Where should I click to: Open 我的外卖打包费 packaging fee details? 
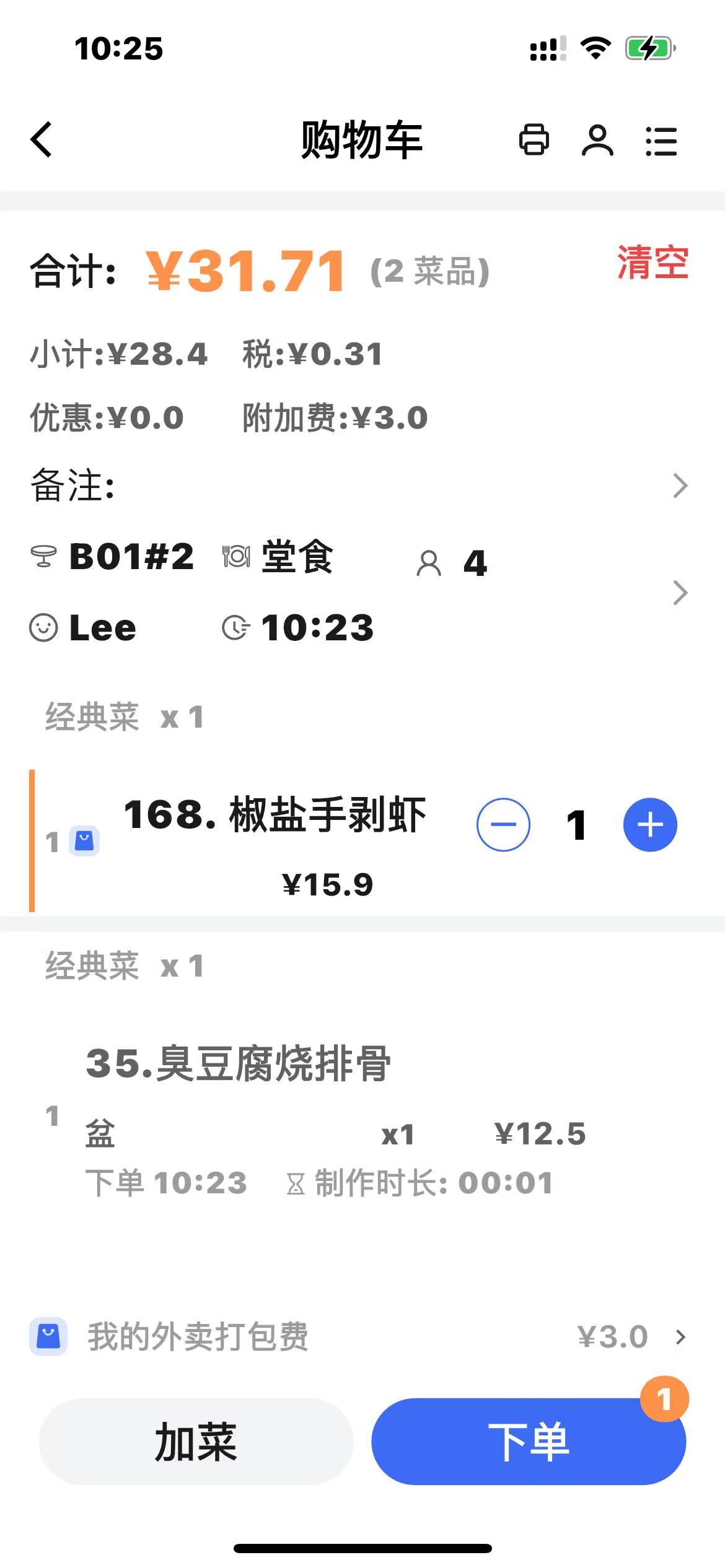[362, 1336]
